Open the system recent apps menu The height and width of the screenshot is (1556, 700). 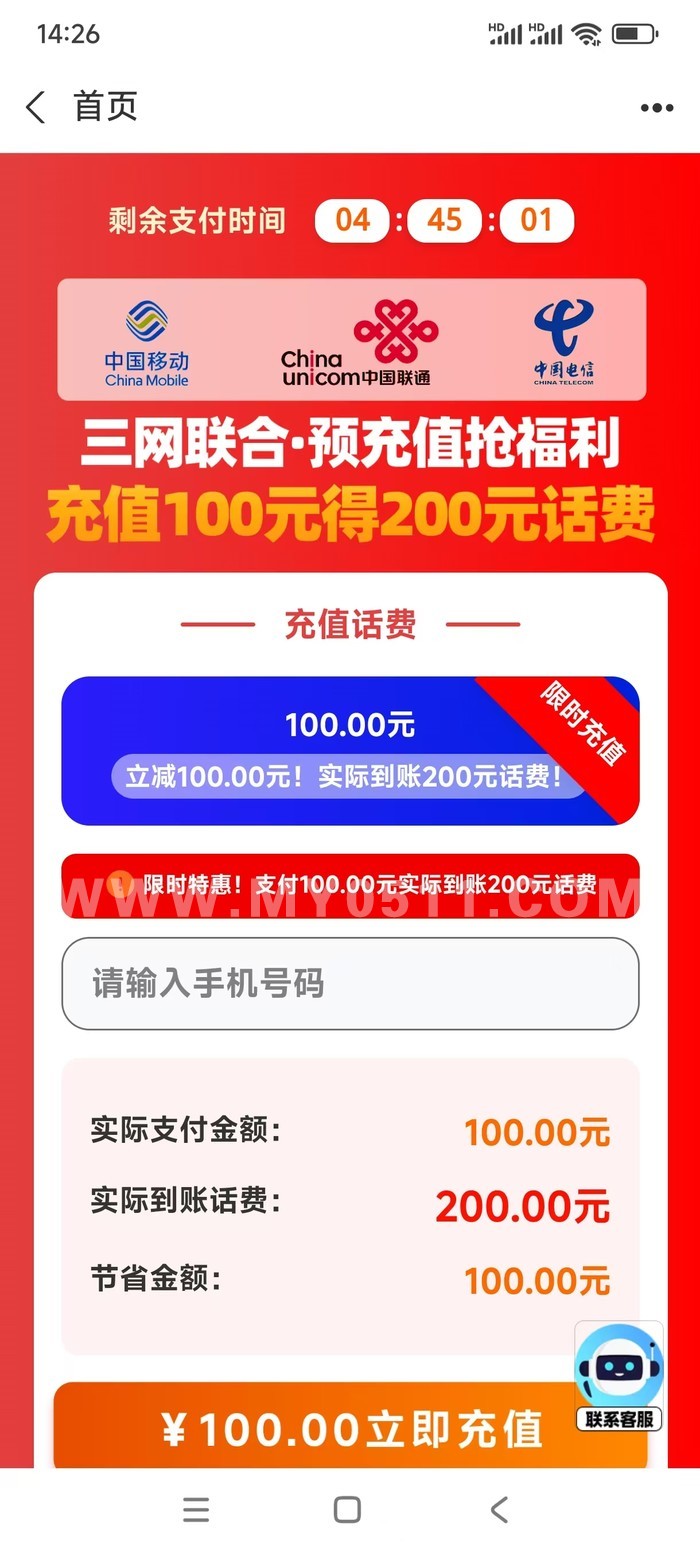tap(196, 1509)
